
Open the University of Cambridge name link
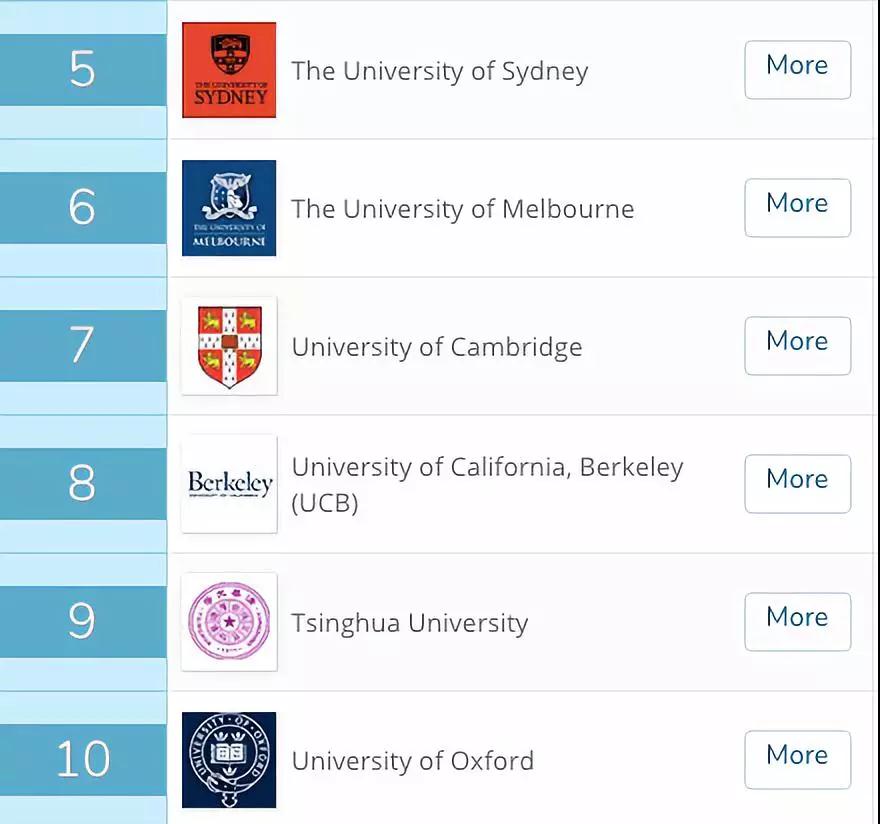point(436,348)
